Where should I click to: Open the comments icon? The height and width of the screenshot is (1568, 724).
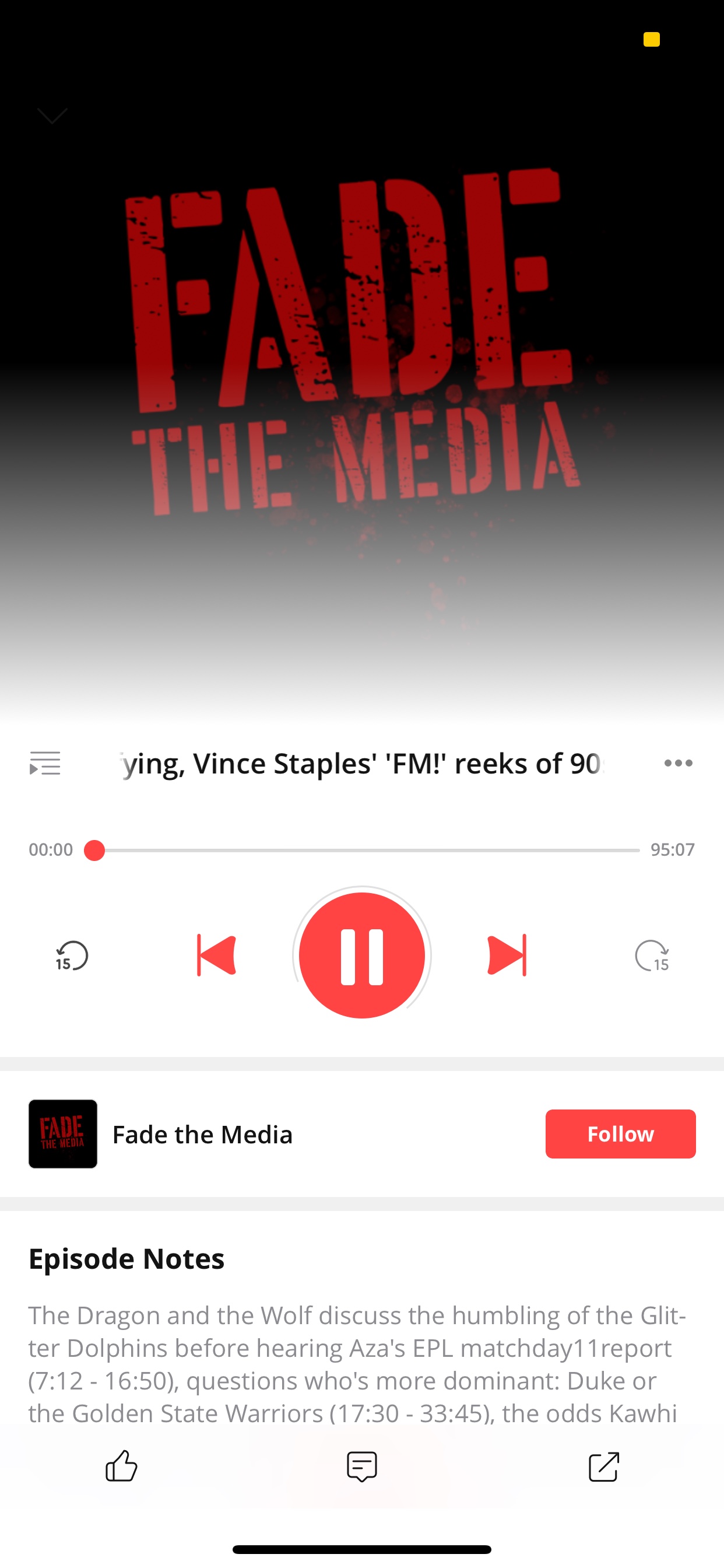tap(362, 1466)
